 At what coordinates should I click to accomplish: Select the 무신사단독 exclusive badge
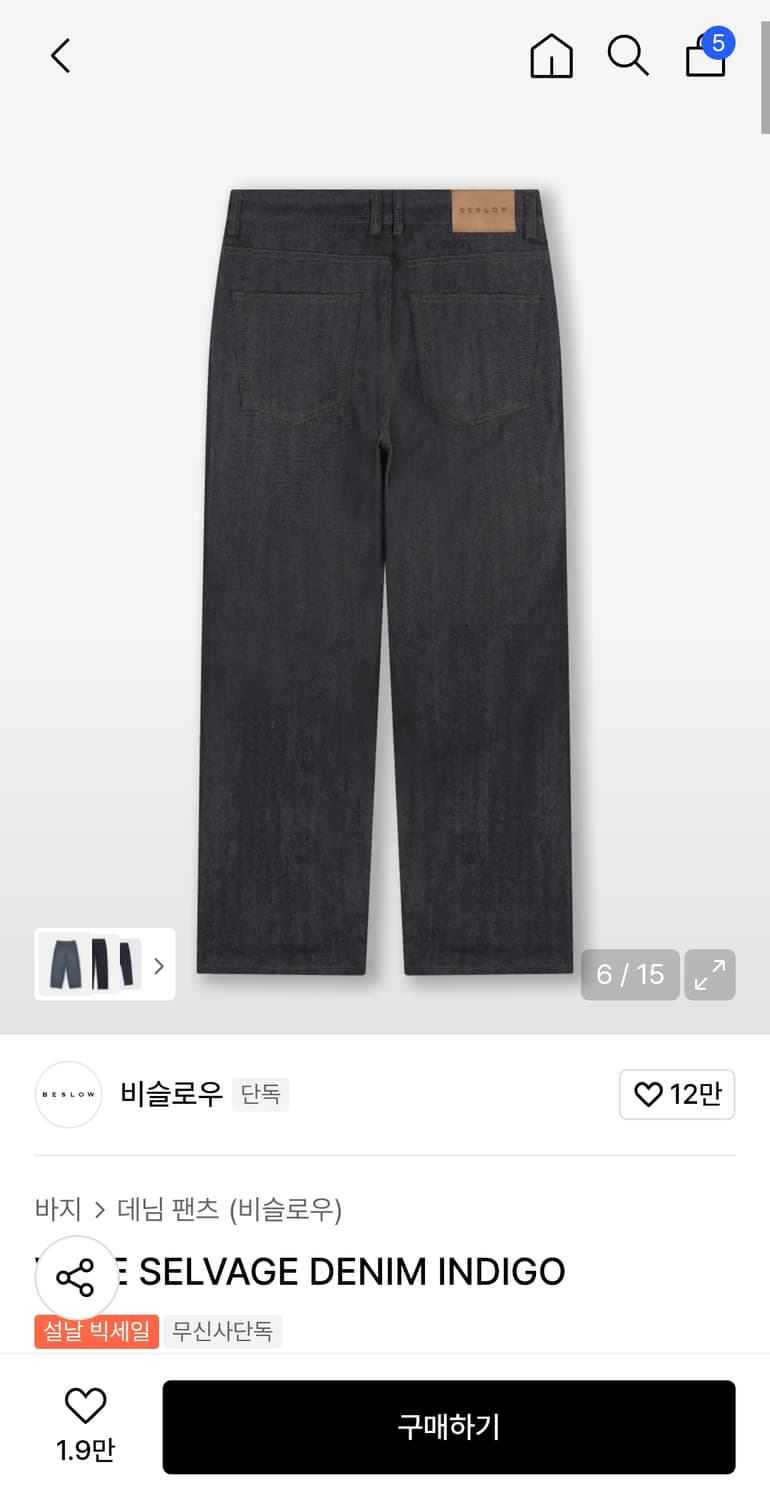pyautogui.click(x=223, y=1331)
